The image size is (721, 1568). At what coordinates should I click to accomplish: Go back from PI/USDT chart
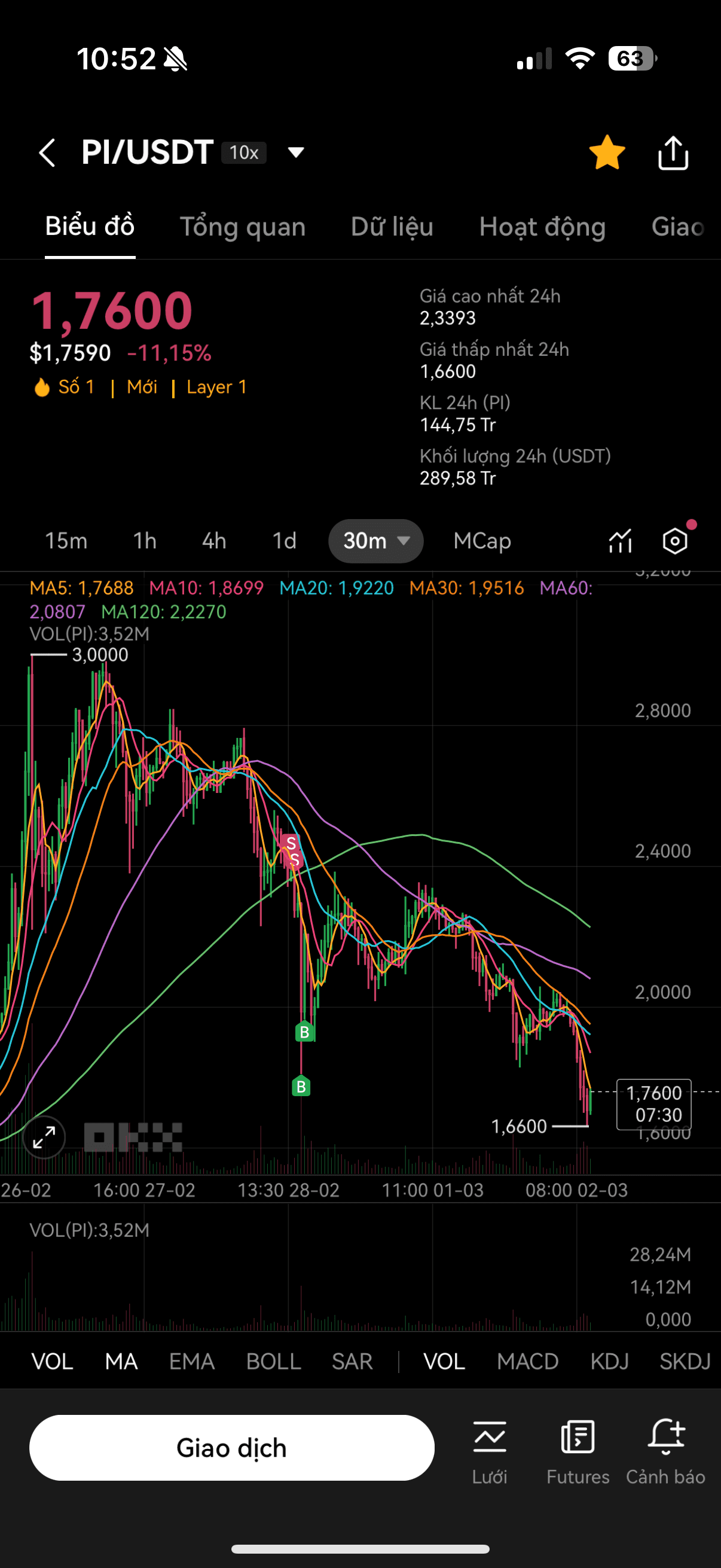(47, 152)
